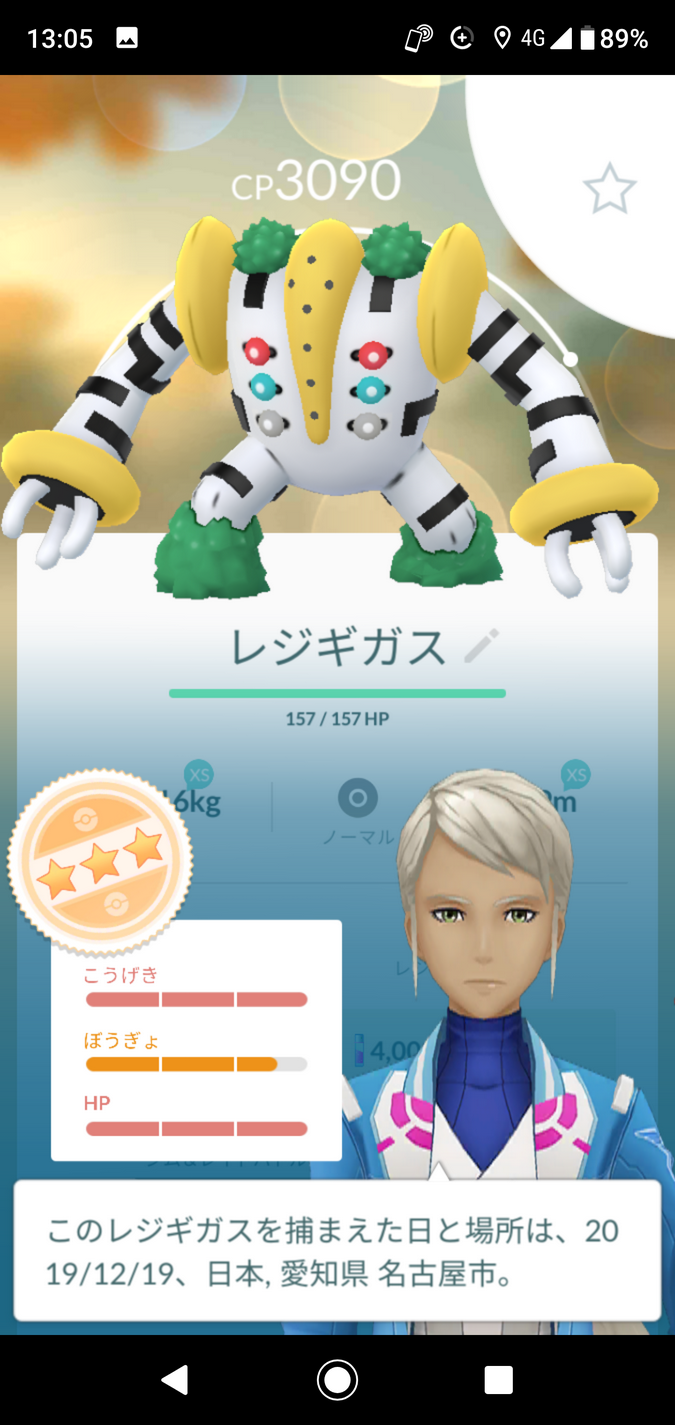Mark this Pokémon as favorite with the star
Screen dimensions: 675x1425
609,188
